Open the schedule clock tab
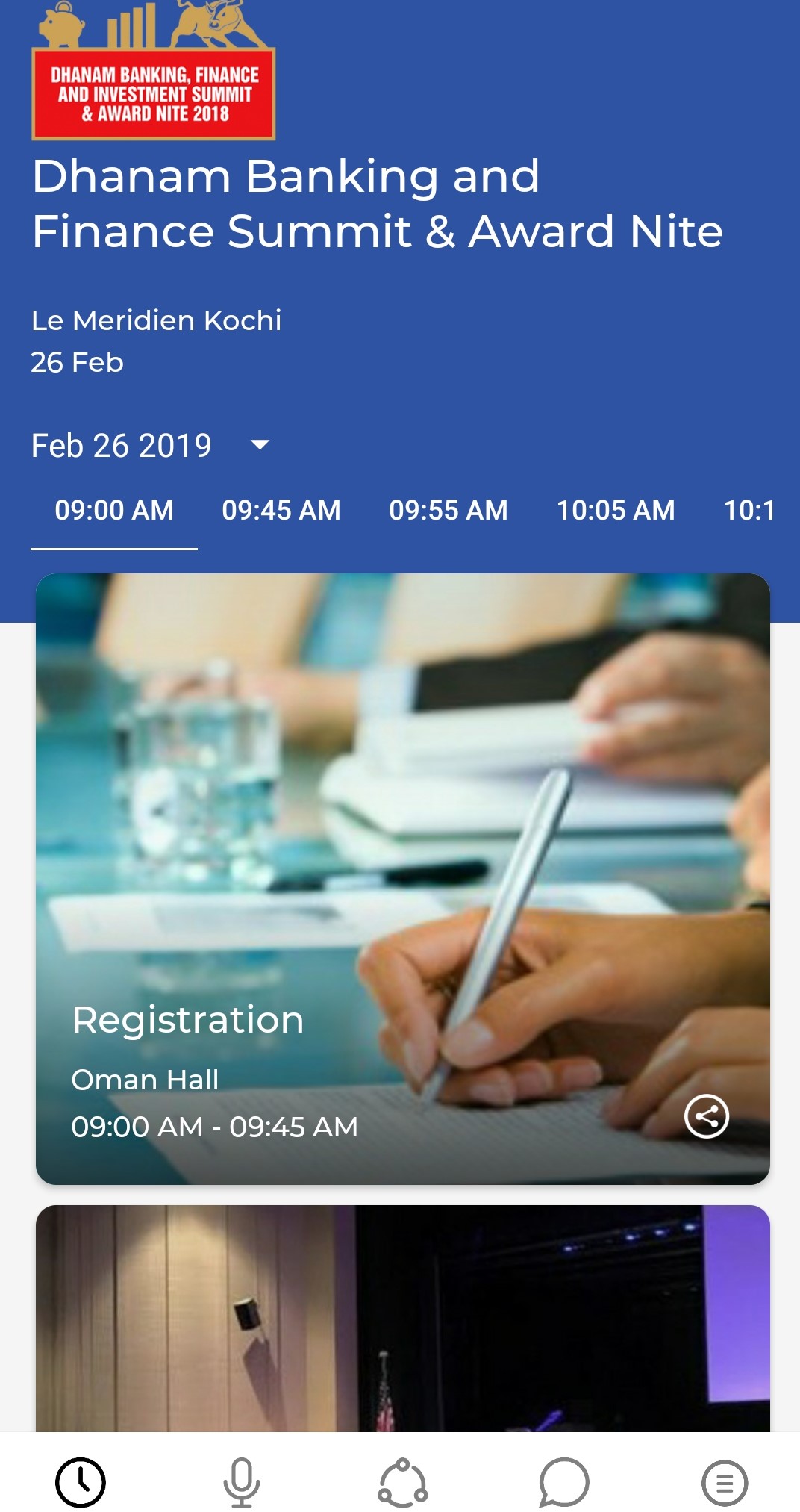Image resolution: width=800 pixels, height=1512 pixels. pos(81,1482)
